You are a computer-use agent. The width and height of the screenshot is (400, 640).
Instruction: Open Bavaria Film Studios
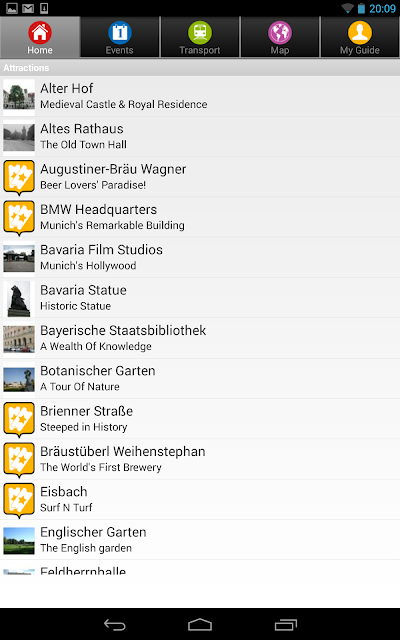coord(200,258)
